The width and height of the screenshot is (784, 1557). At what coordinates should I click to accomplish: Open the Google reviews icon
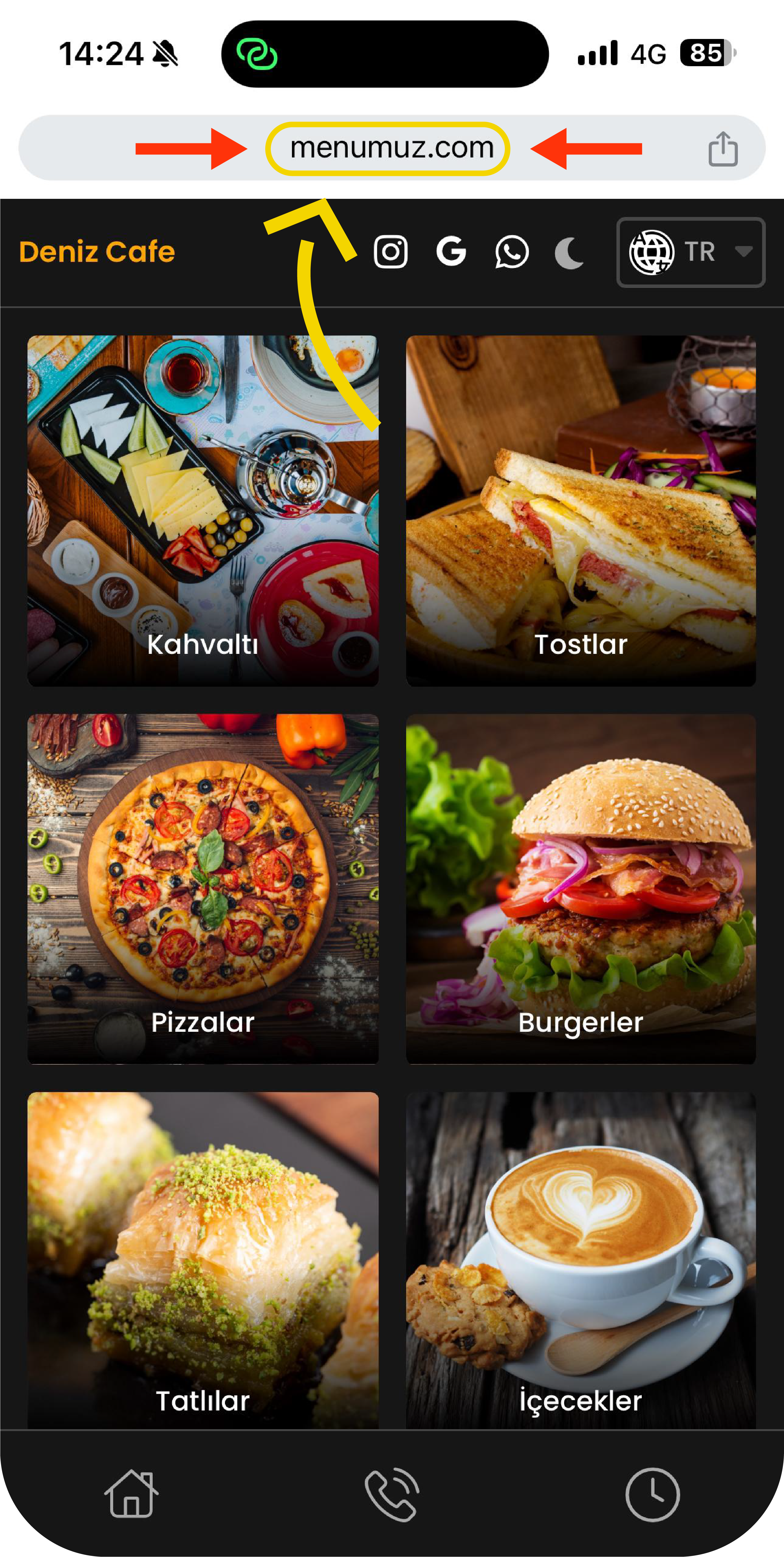[451, 252]
